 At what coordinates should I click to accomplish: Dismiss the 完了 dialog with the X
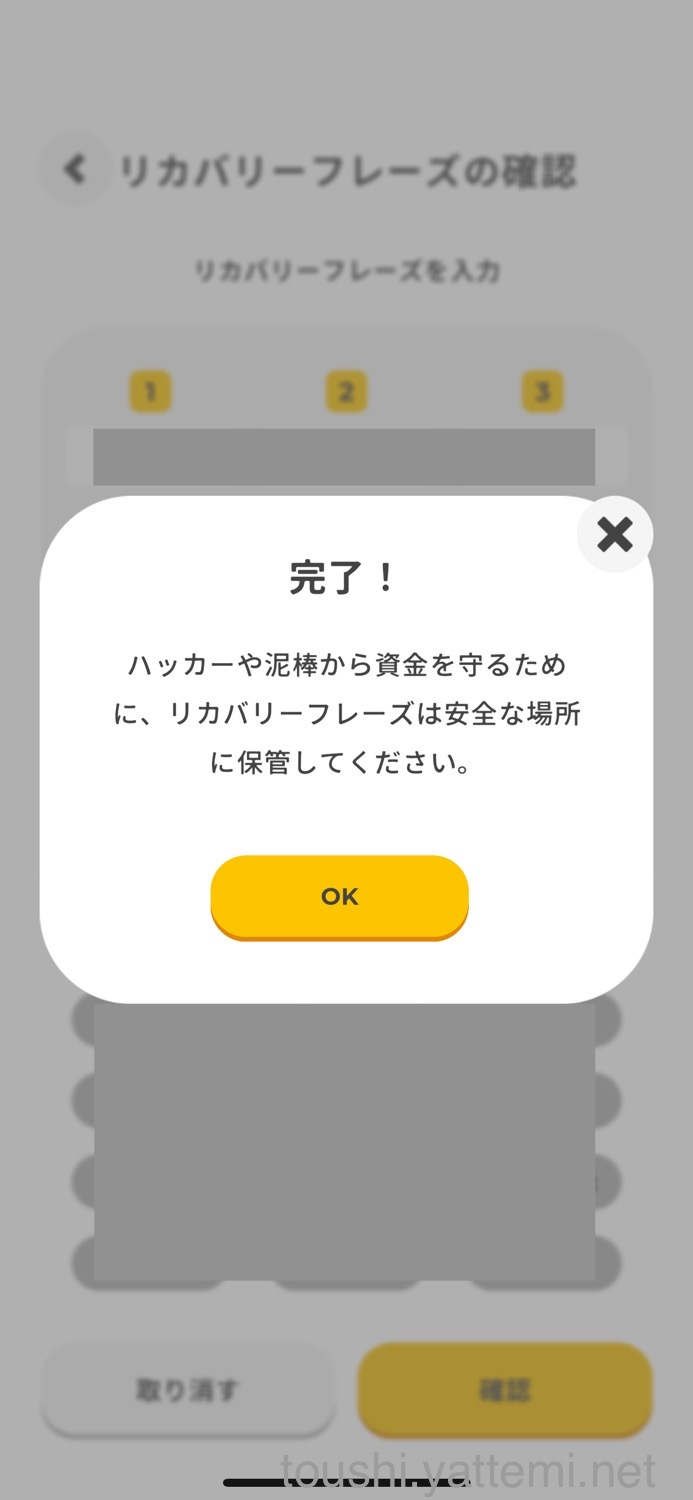point(614,534)
